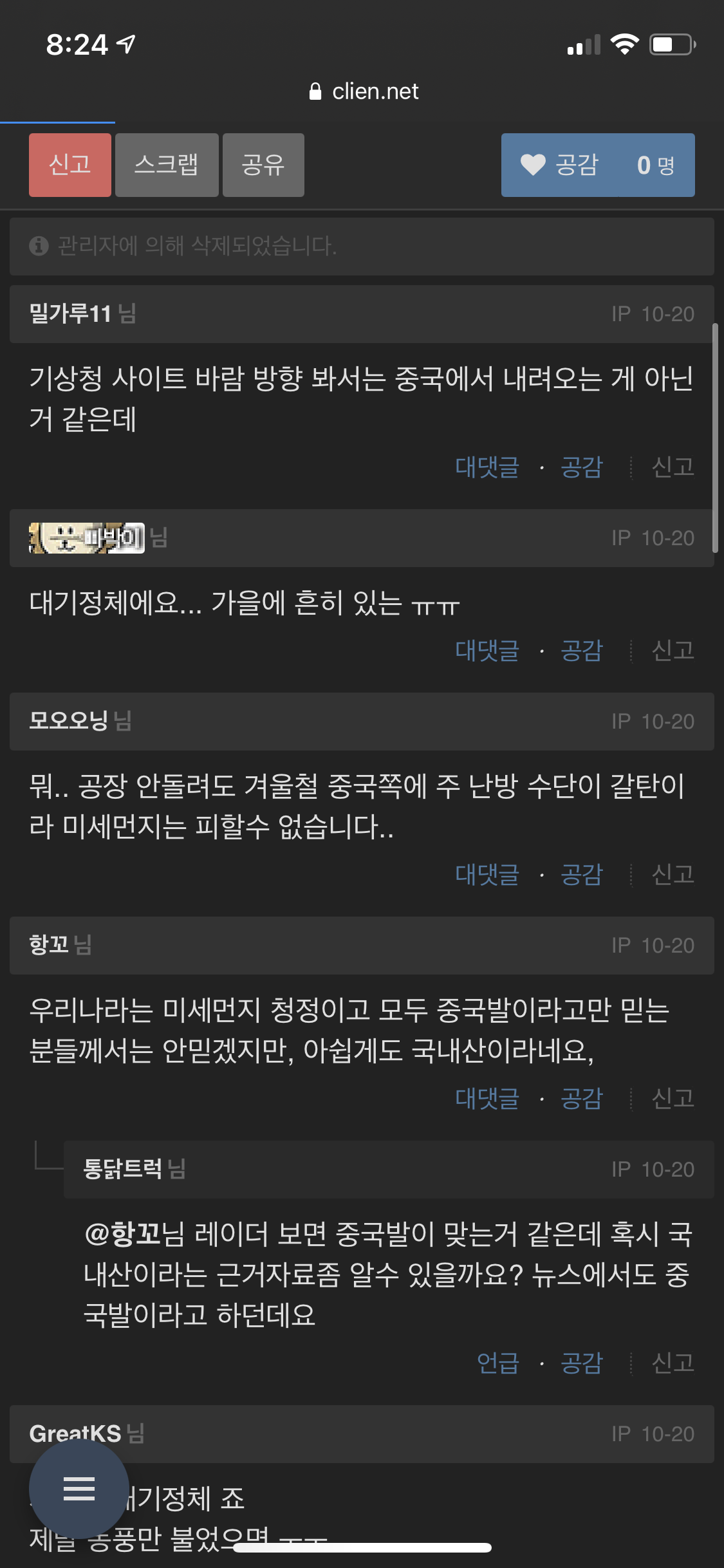The image size is (724, 1568).
Task: Give 공감 to 통닭트럭's reply
Action: pos(581,1363)
